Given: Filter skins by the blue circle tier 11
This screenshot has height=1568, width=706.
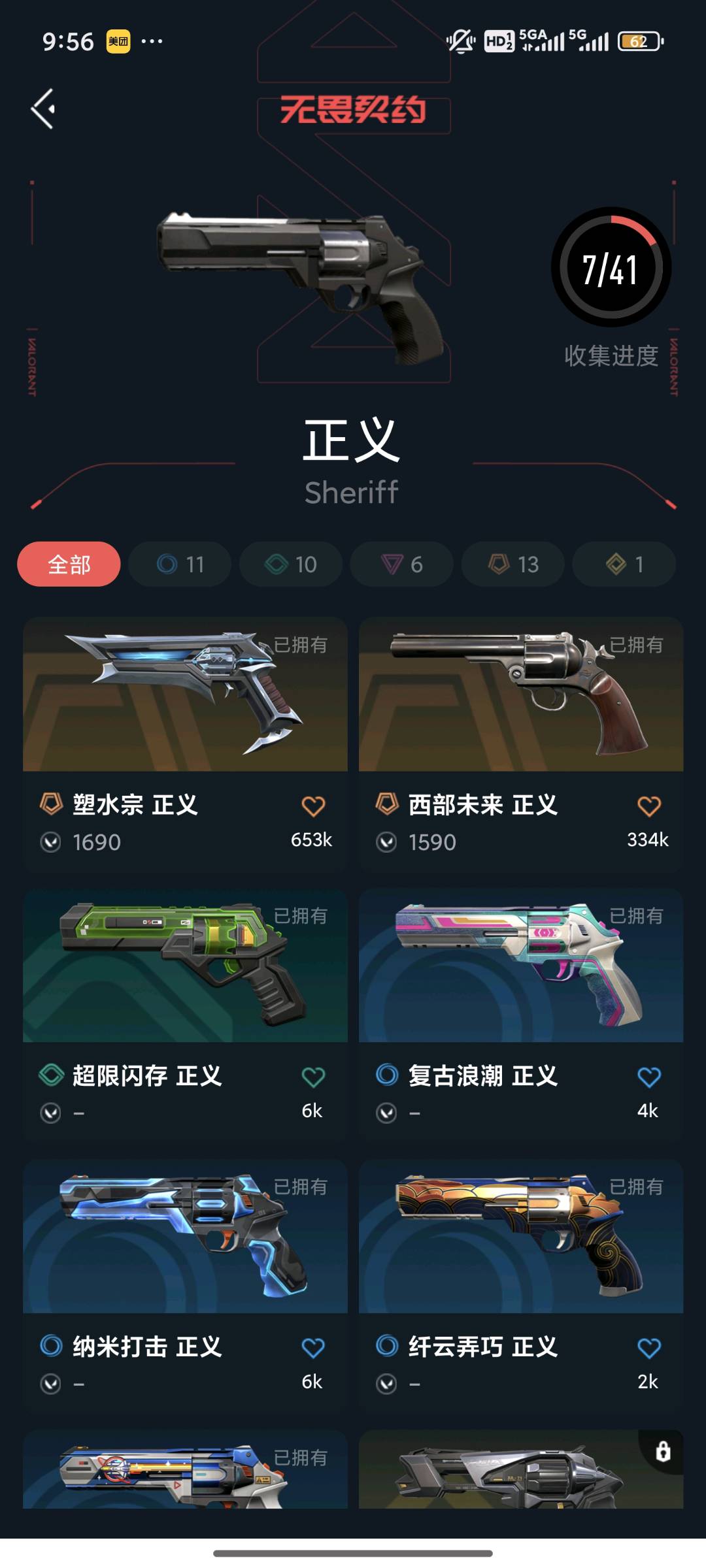Looking at the screenshot, I should click(x=180, y=564).
